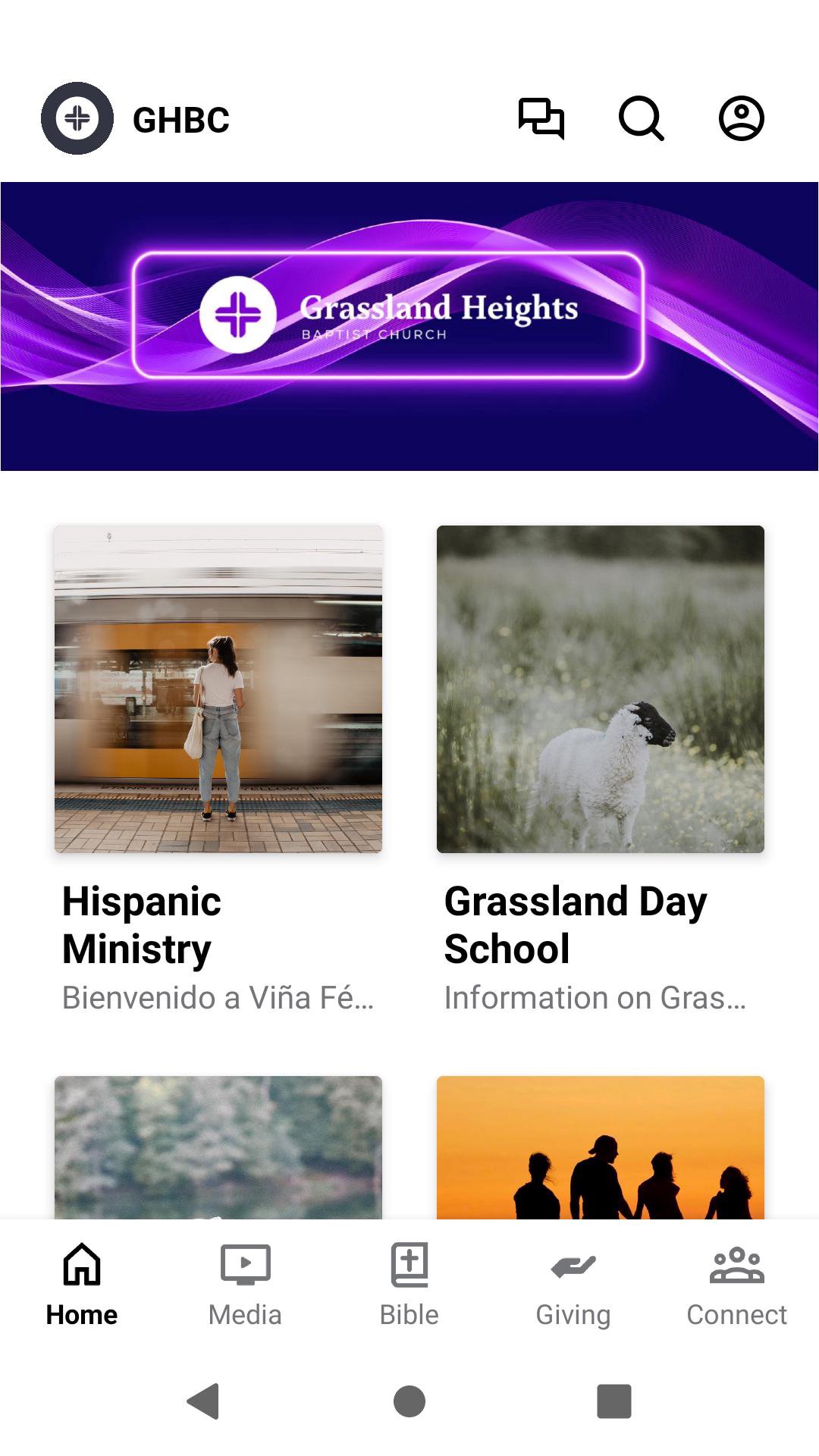The height and width of the screenshot is (1456, 819).
Task: Select the Connect tab
Action: (736, 1282)
